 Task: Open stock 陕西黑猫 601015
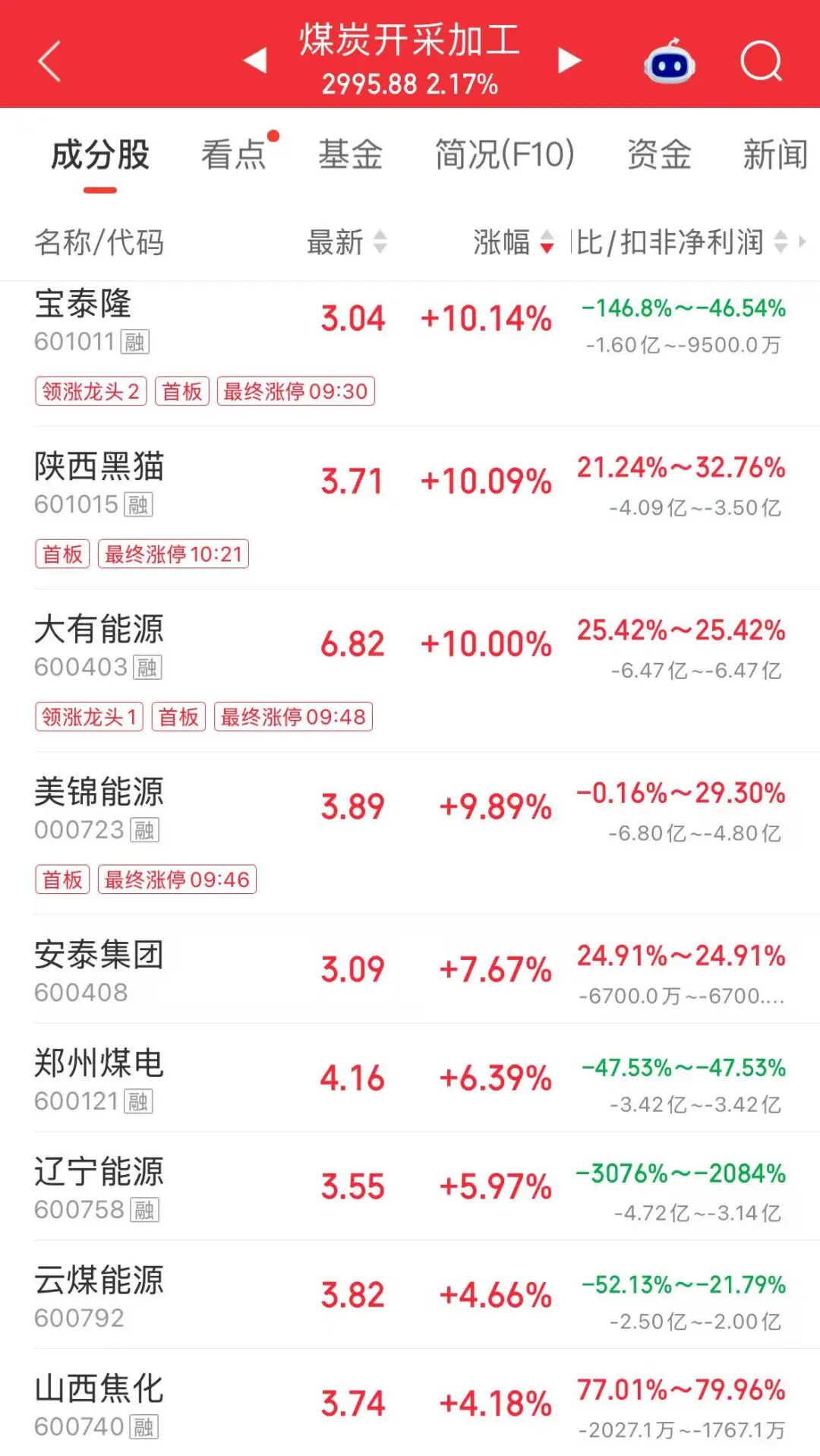tap(410, 507)
